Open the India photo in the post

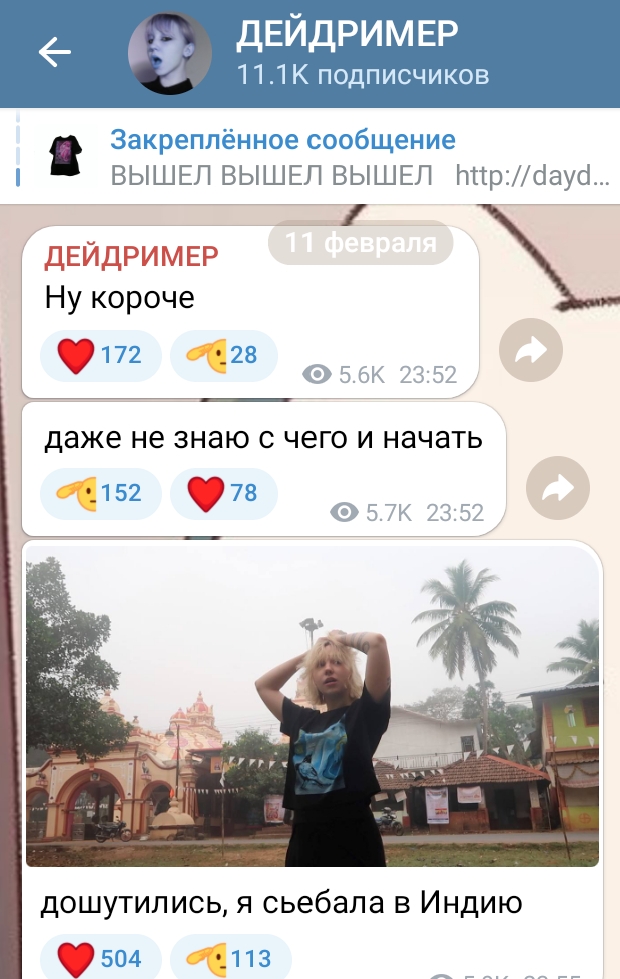[x=312, y=706]
